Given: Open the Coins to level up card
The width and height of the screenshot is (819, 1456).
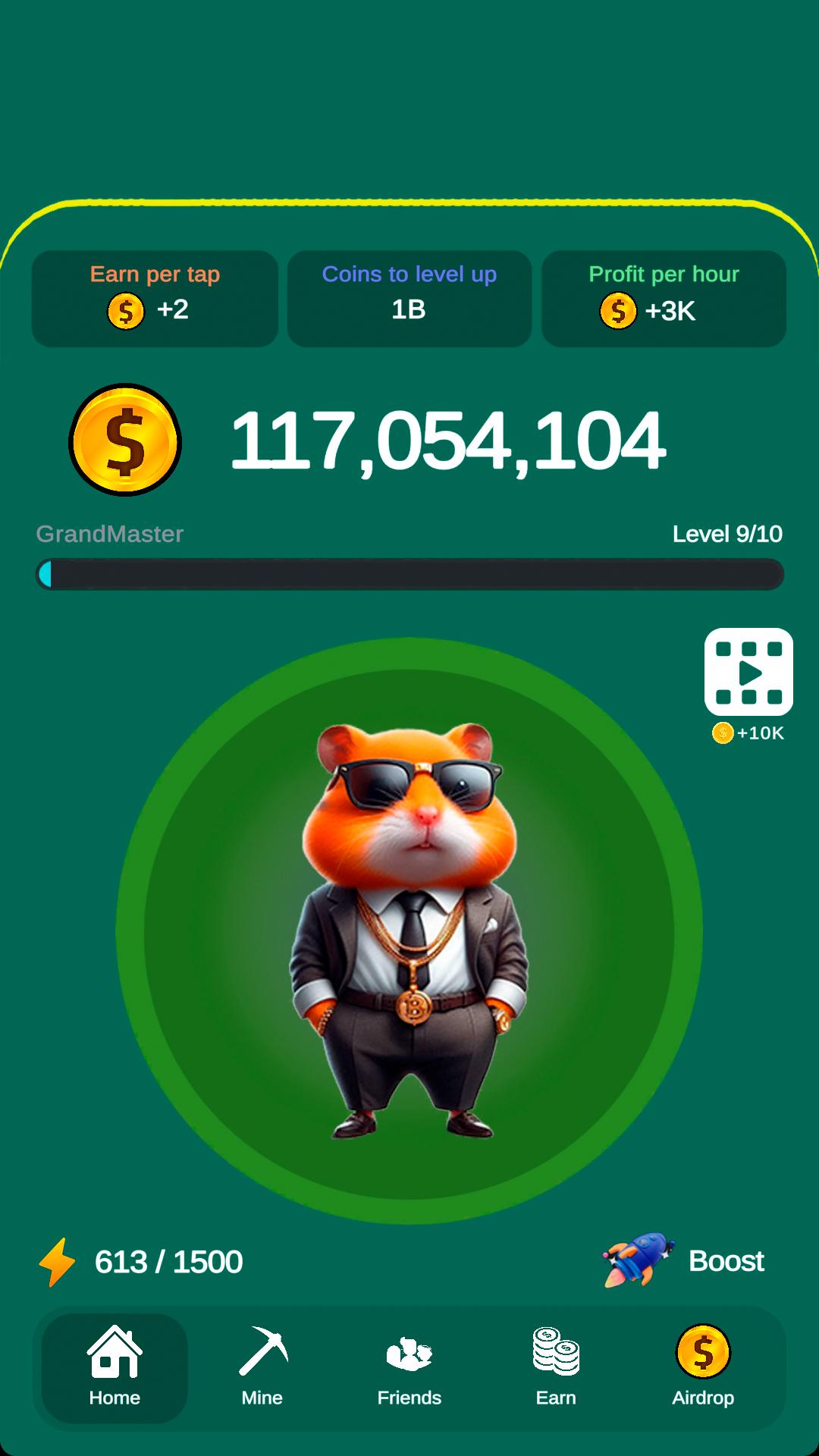Looking at the screenshot, I should coord(409,299).
